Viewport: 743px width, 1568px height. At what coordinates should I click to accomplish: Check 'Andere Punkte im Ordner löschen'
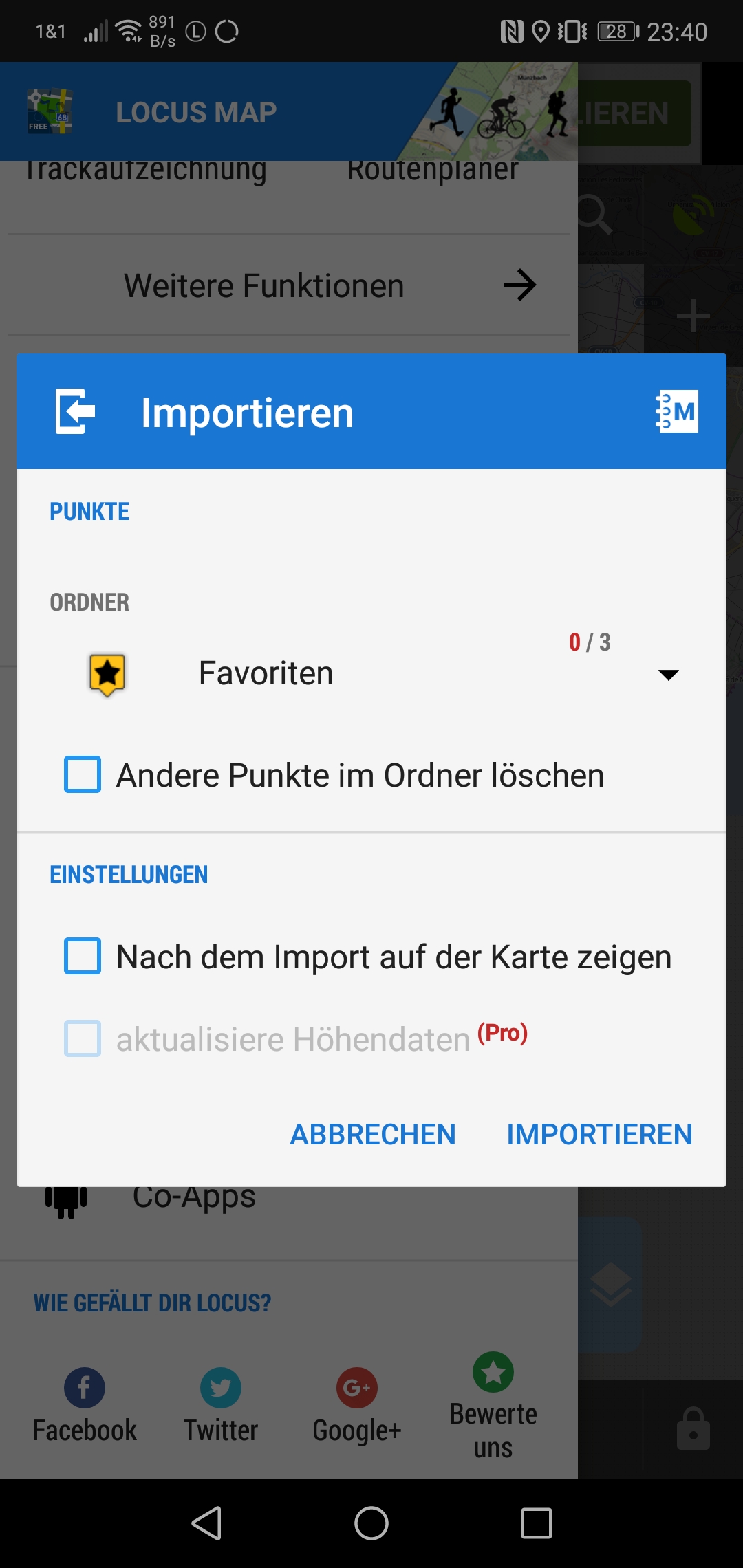pyautogui.click(x=83, y=774)
